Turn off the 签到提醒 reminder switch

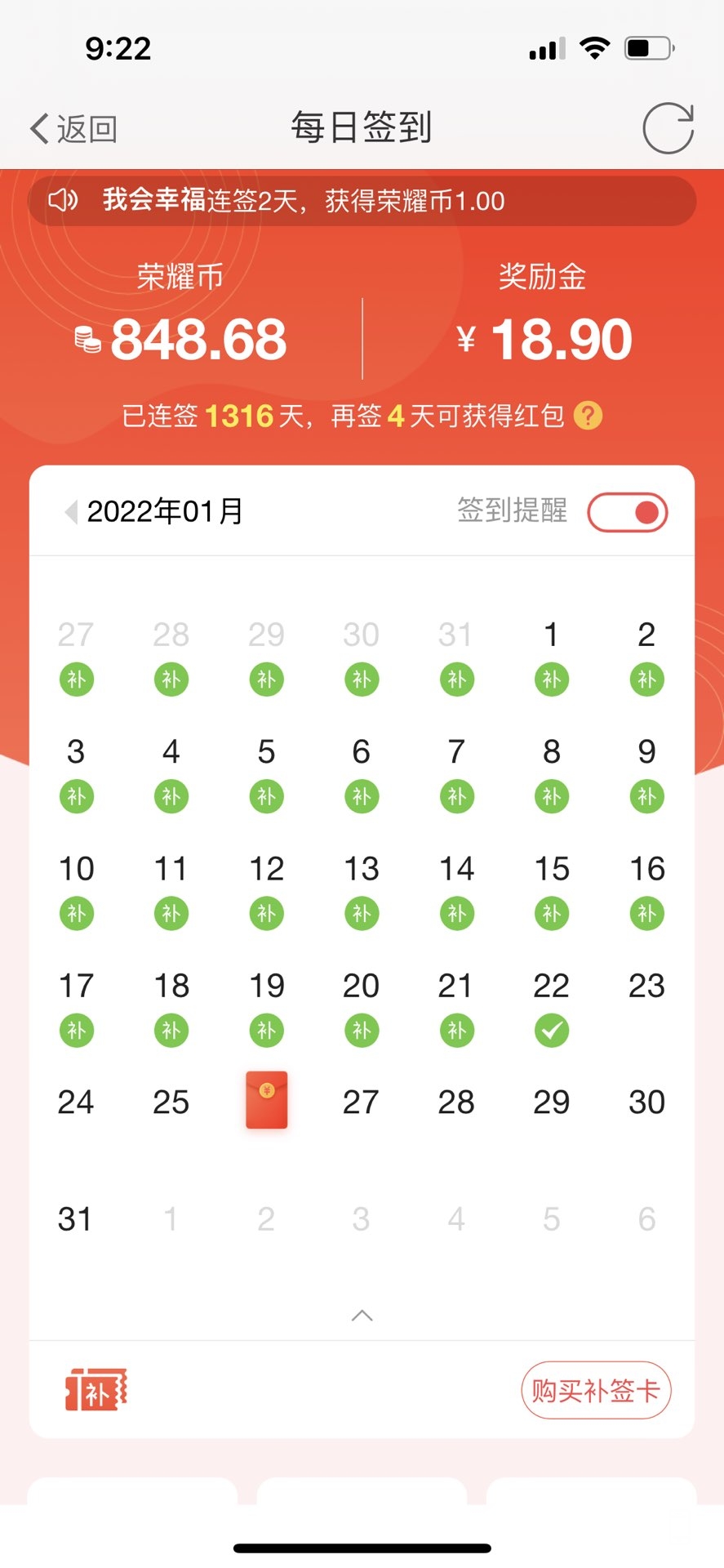(627, 512)
